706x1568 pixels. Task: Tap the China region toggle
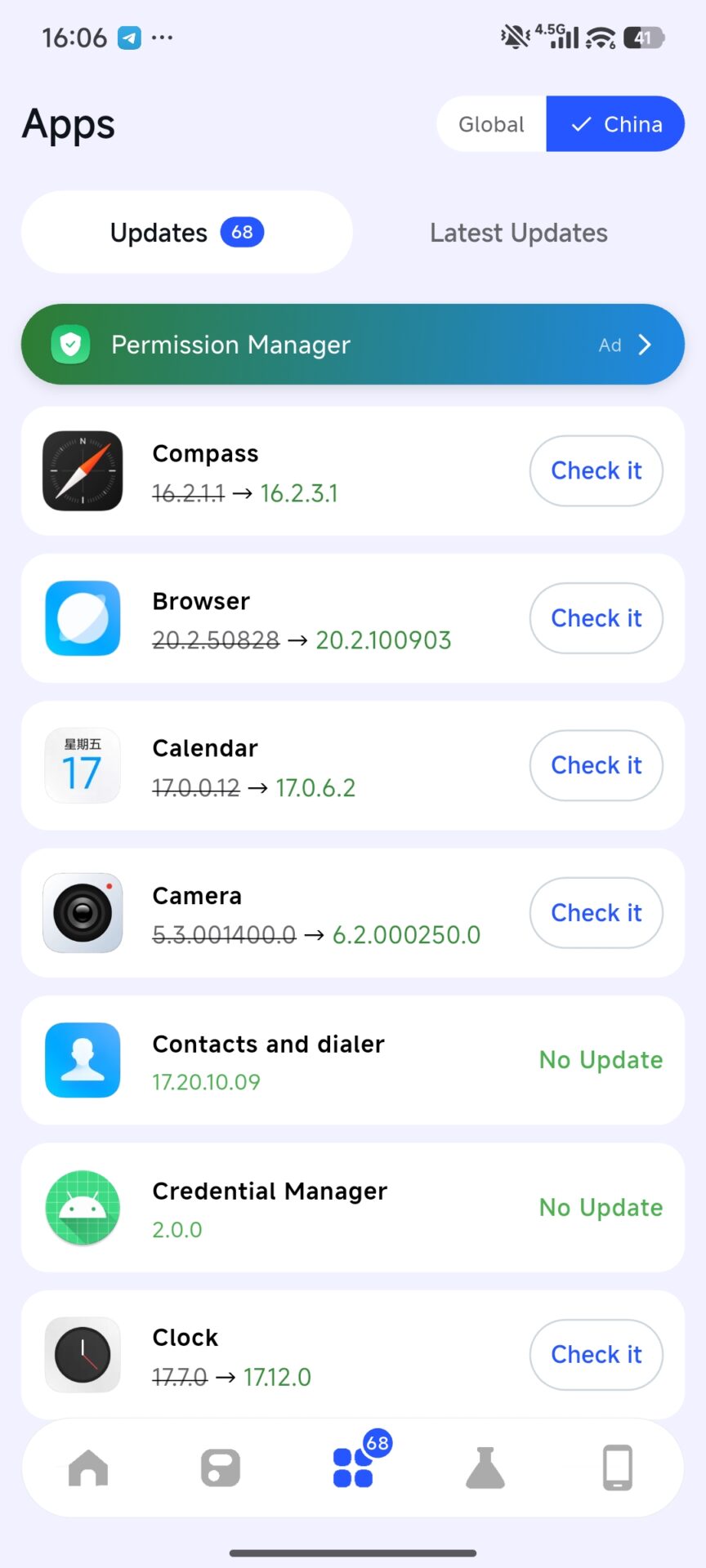(615, 123)
